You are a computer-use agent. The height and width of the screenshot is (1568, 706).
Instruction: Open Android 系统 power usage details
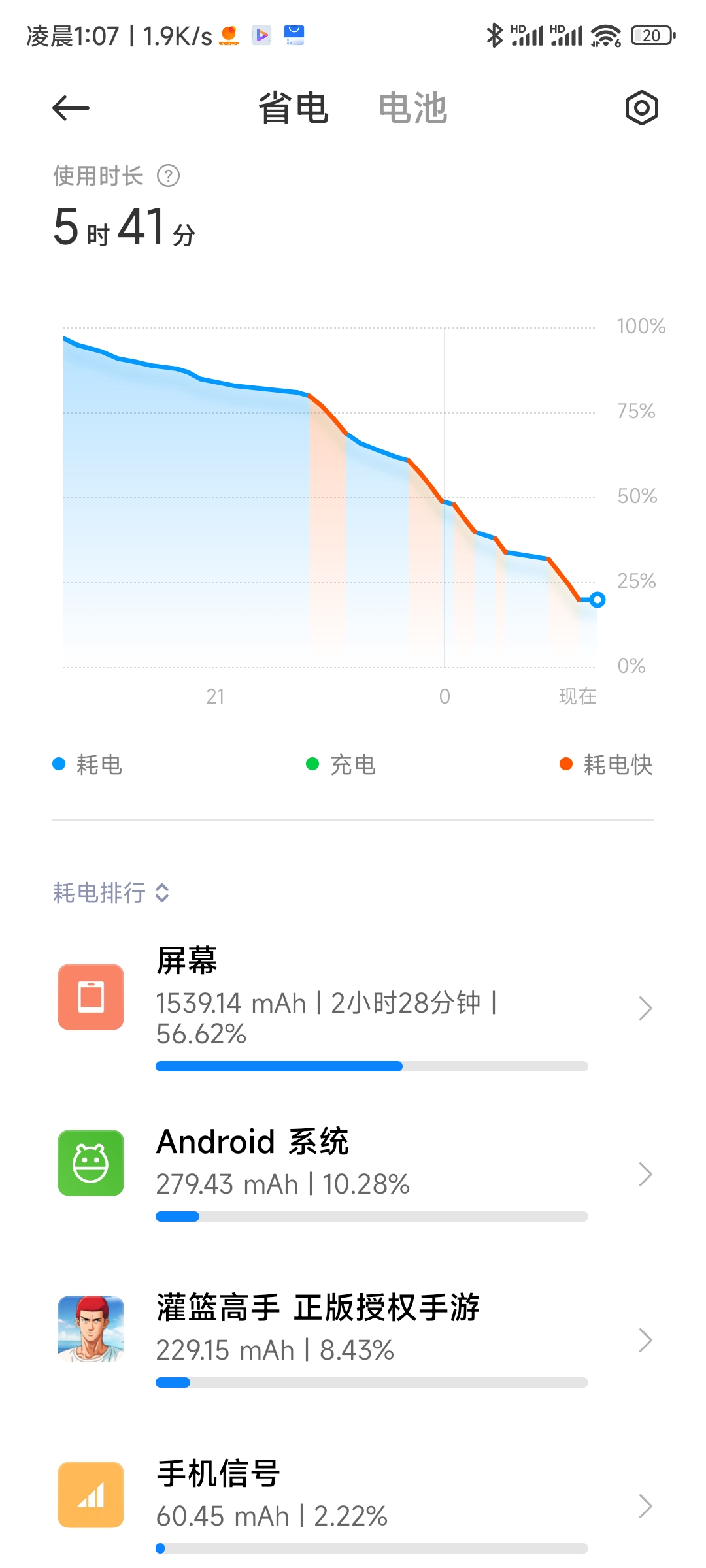353,1173
